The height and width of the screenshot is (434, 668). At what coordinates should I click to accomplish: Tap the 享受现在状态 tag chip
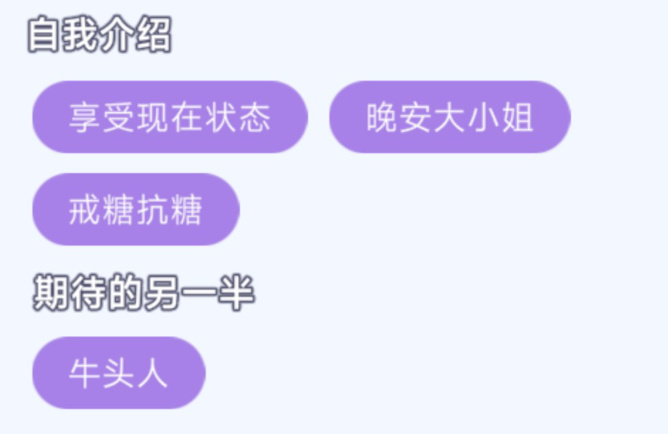(170, 117)
